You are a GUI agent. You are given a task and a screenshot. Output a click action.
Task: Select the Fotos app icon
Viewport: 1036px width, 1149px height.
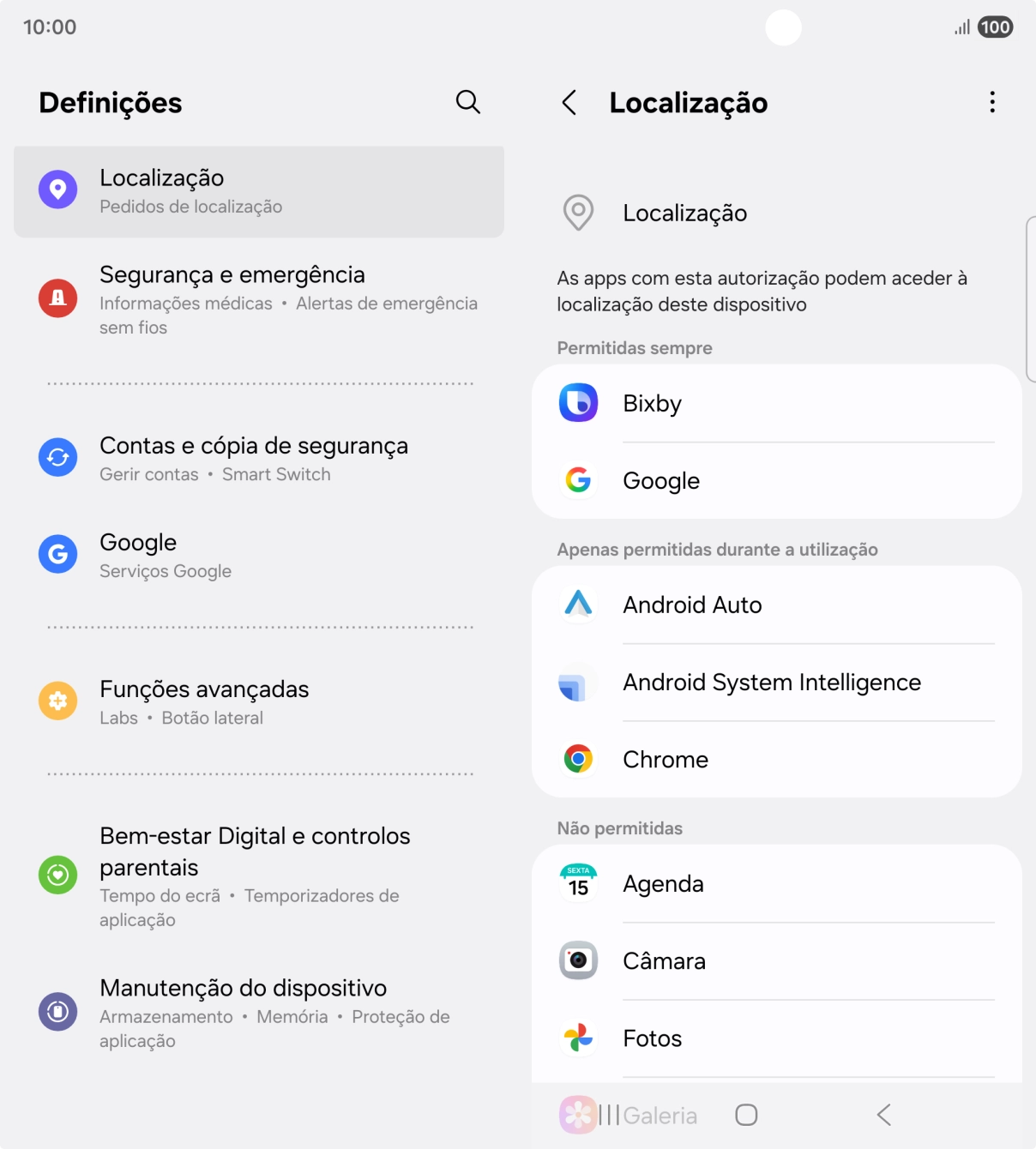[x=578, y=1038]
